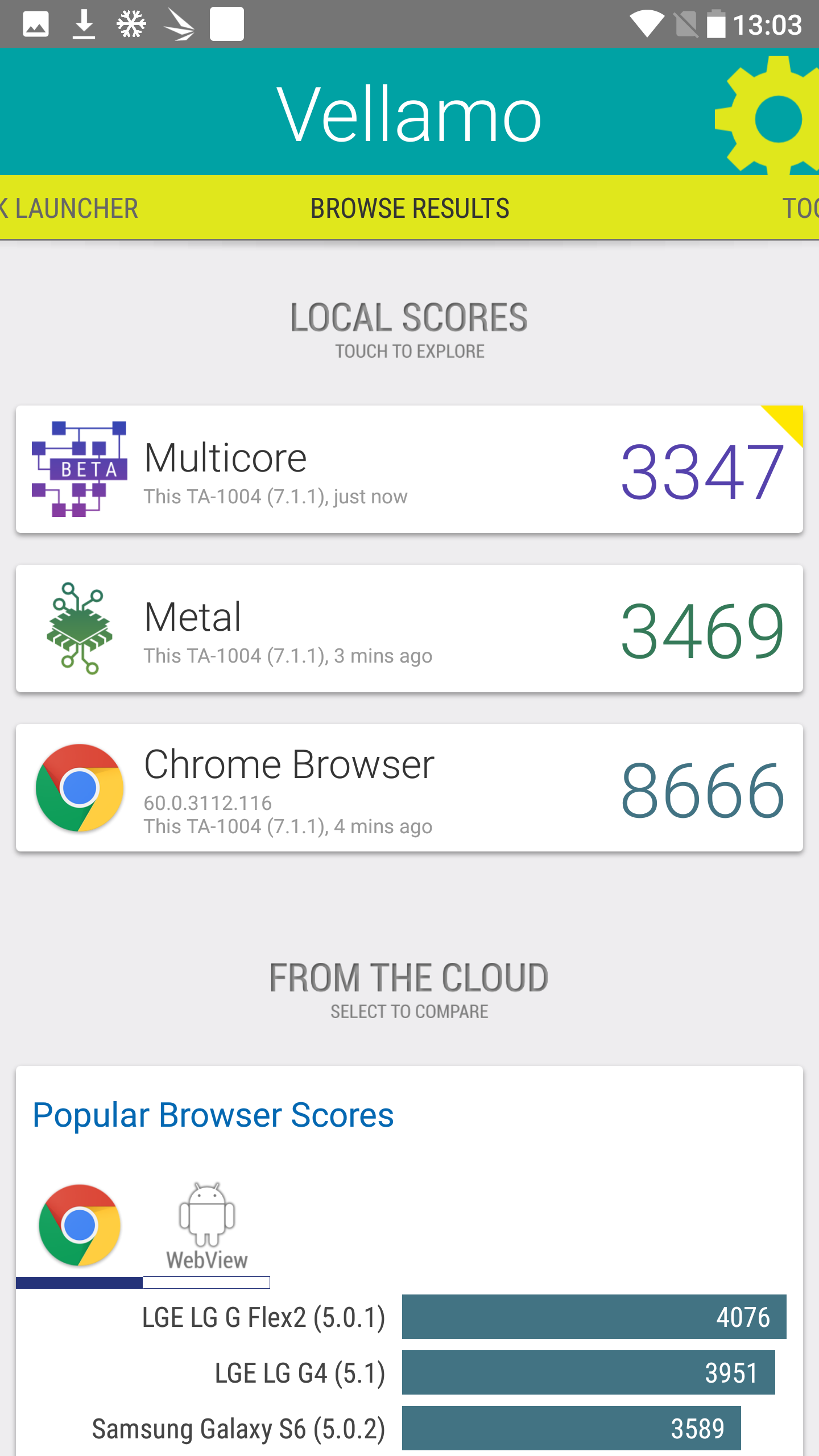View Chrome Browser score details
The height and width of the screenshot is (1456, 819).
[409, 788]
